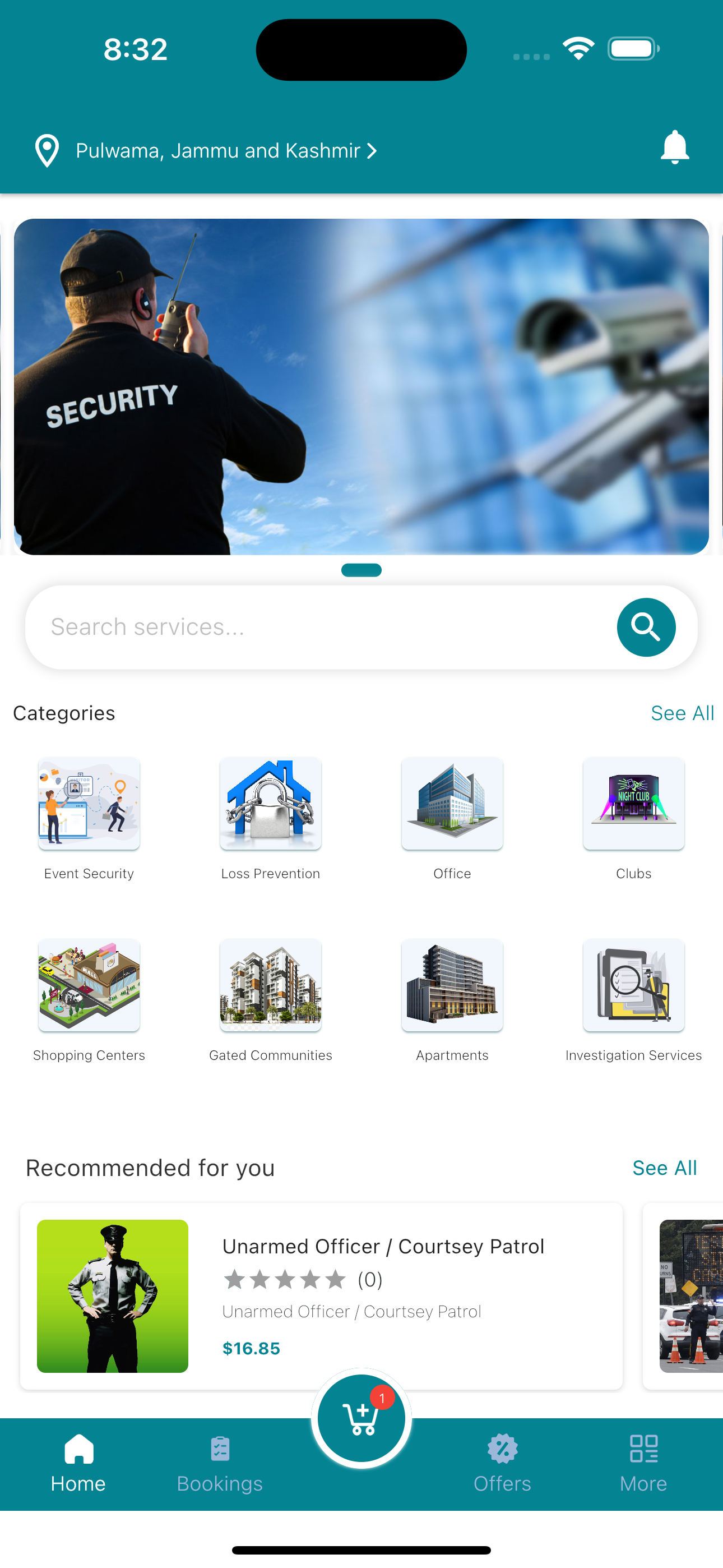
Task: Focus the Search services field
Action: pyautogui.click(x=317, y=627)
